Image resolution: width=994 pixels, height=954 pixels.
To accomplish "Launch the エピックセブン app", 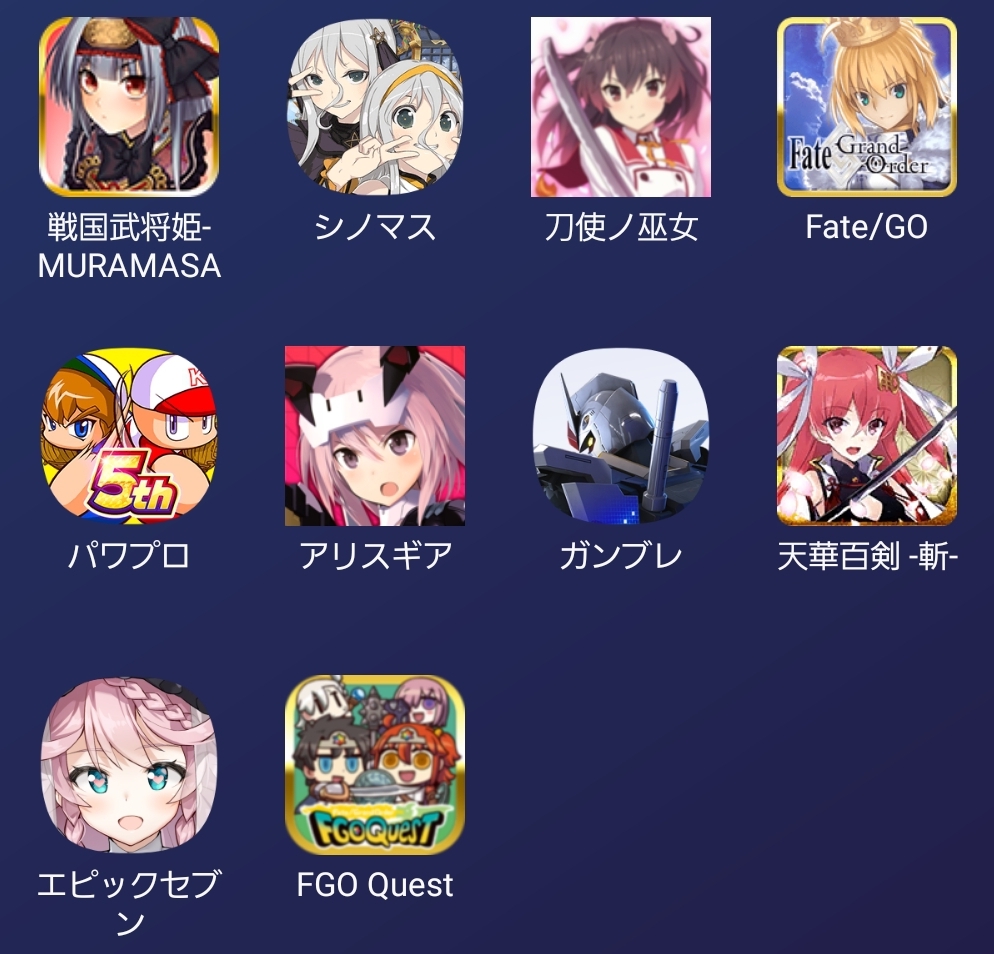I will point(129,765).
